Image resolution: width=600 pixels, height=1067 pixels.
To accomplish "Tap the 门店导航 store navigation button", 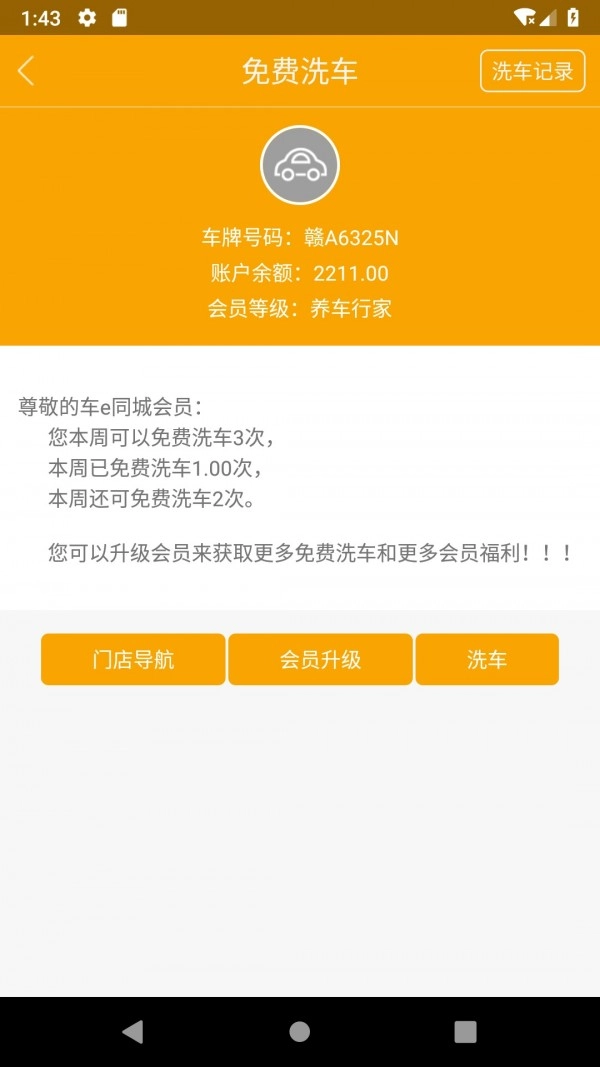I will 133,660.
